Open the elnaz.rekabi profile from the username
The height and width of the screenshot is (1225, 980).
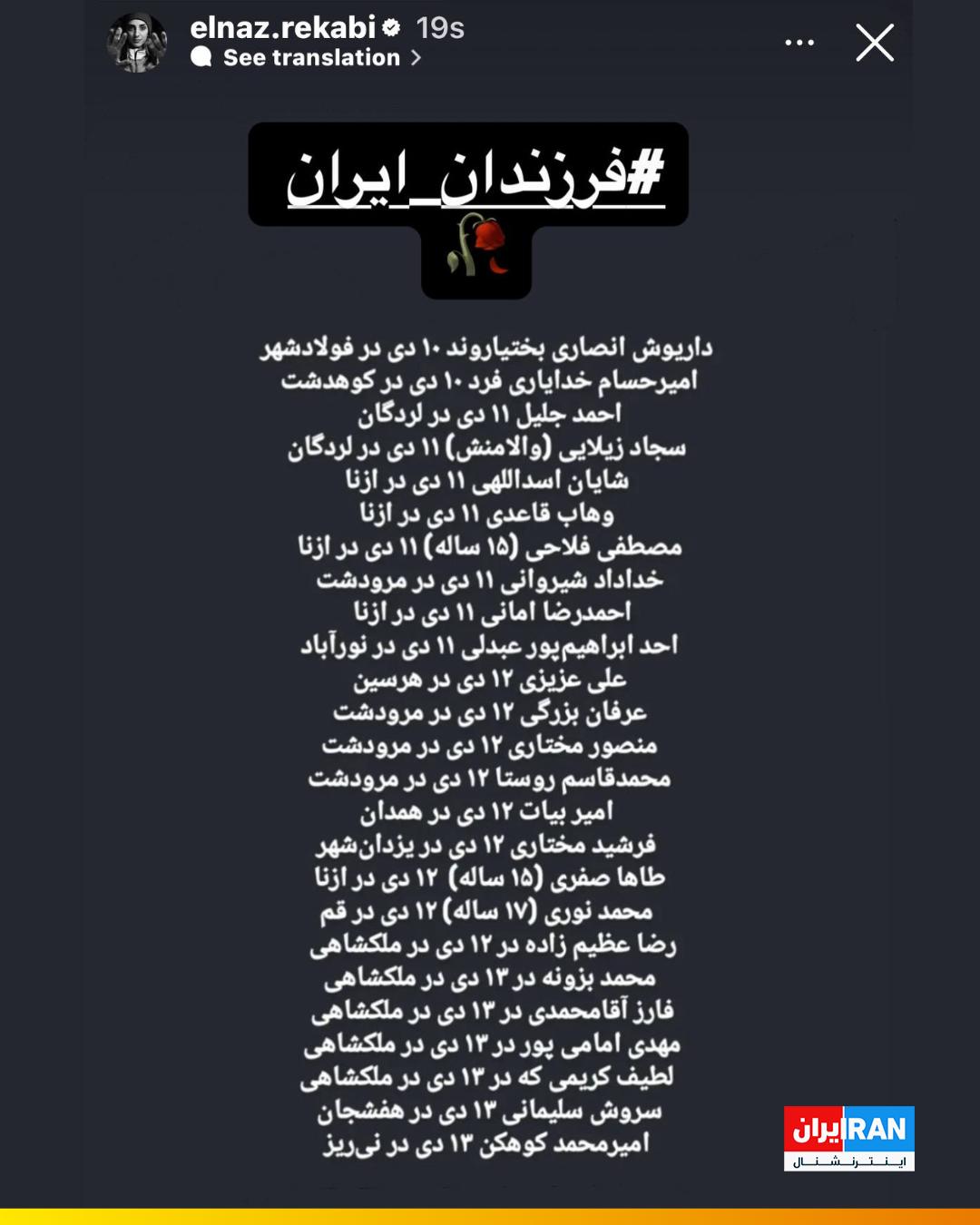point(282,27)
